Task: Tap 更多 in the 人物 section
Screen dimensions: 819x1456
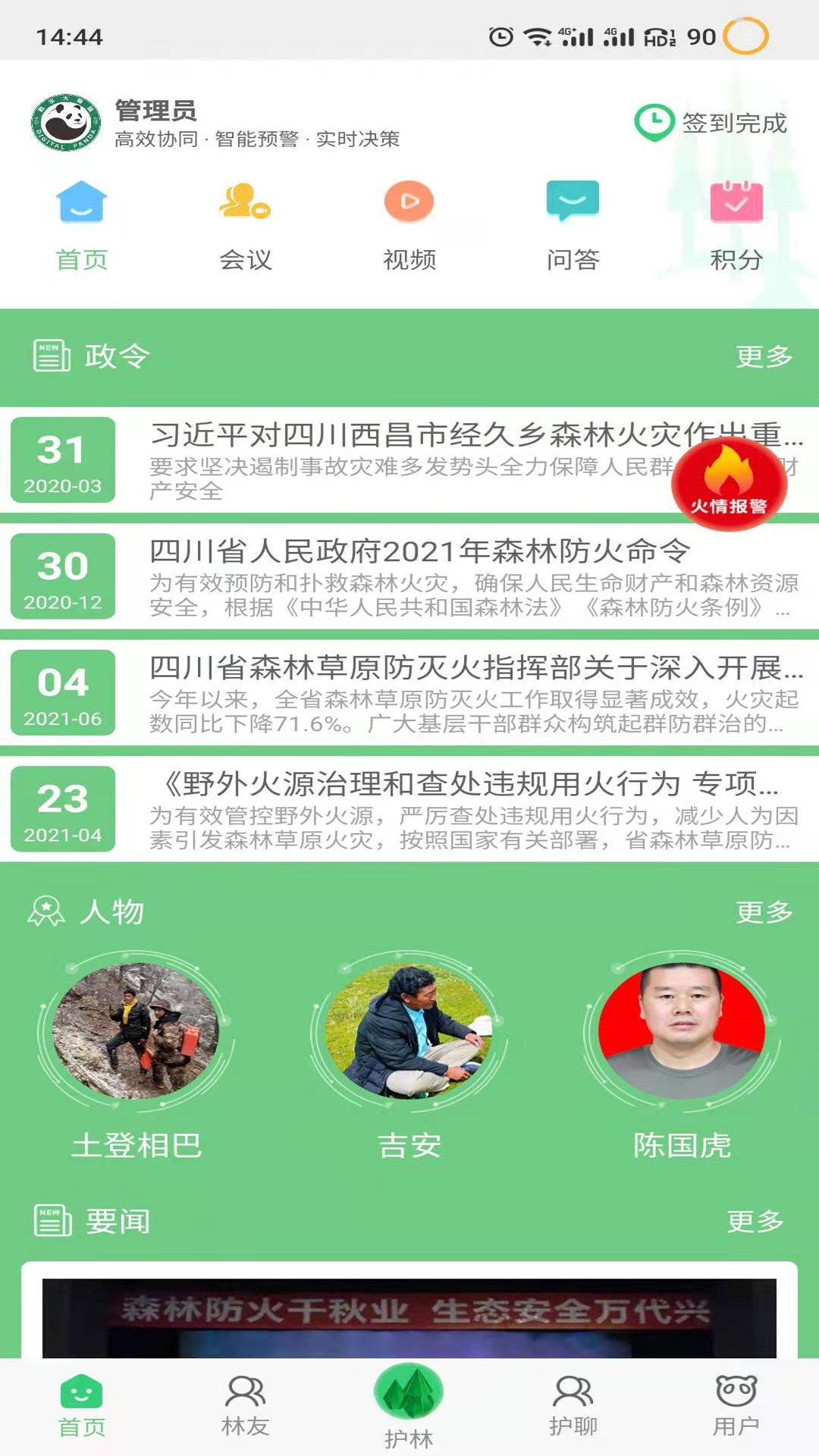Action: [x=764, y=912]
